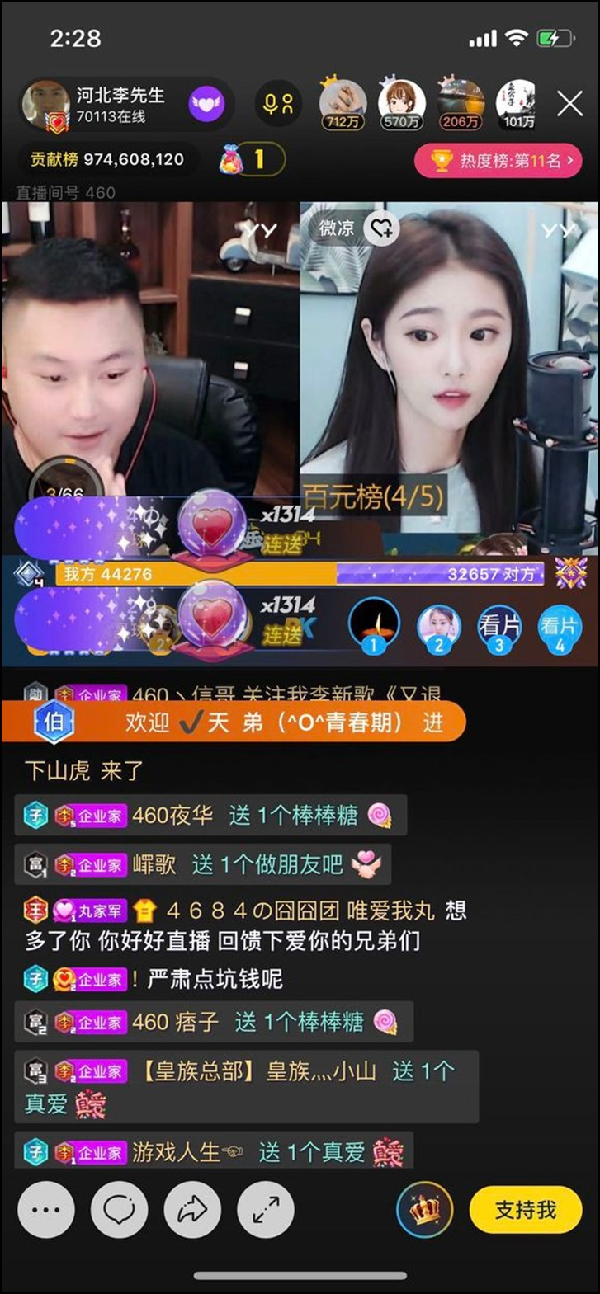Tap the 支持我 button
600x1294 pixels.
[525, 1210]
